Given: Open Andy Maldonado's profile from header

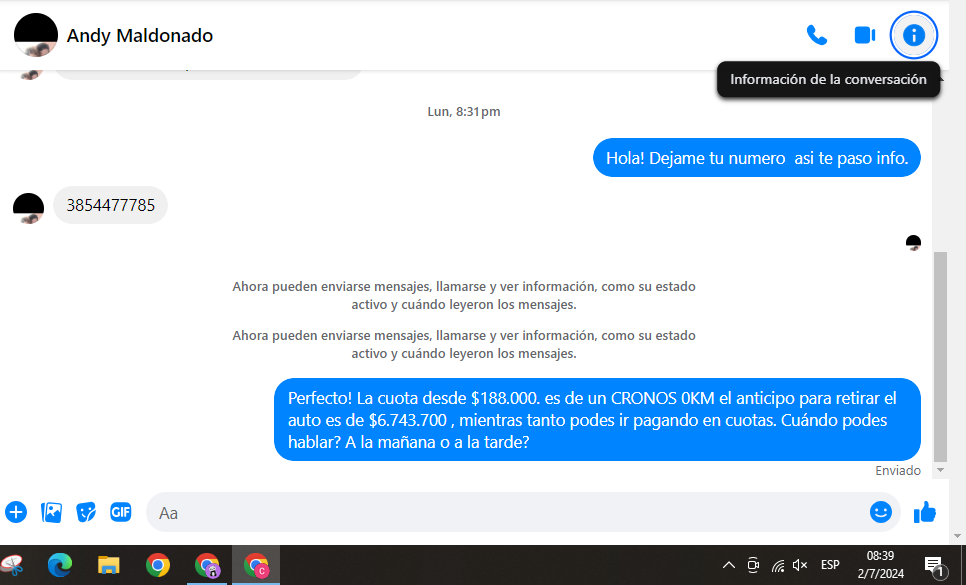Looking at the screenshot, I should click(139, 36).
